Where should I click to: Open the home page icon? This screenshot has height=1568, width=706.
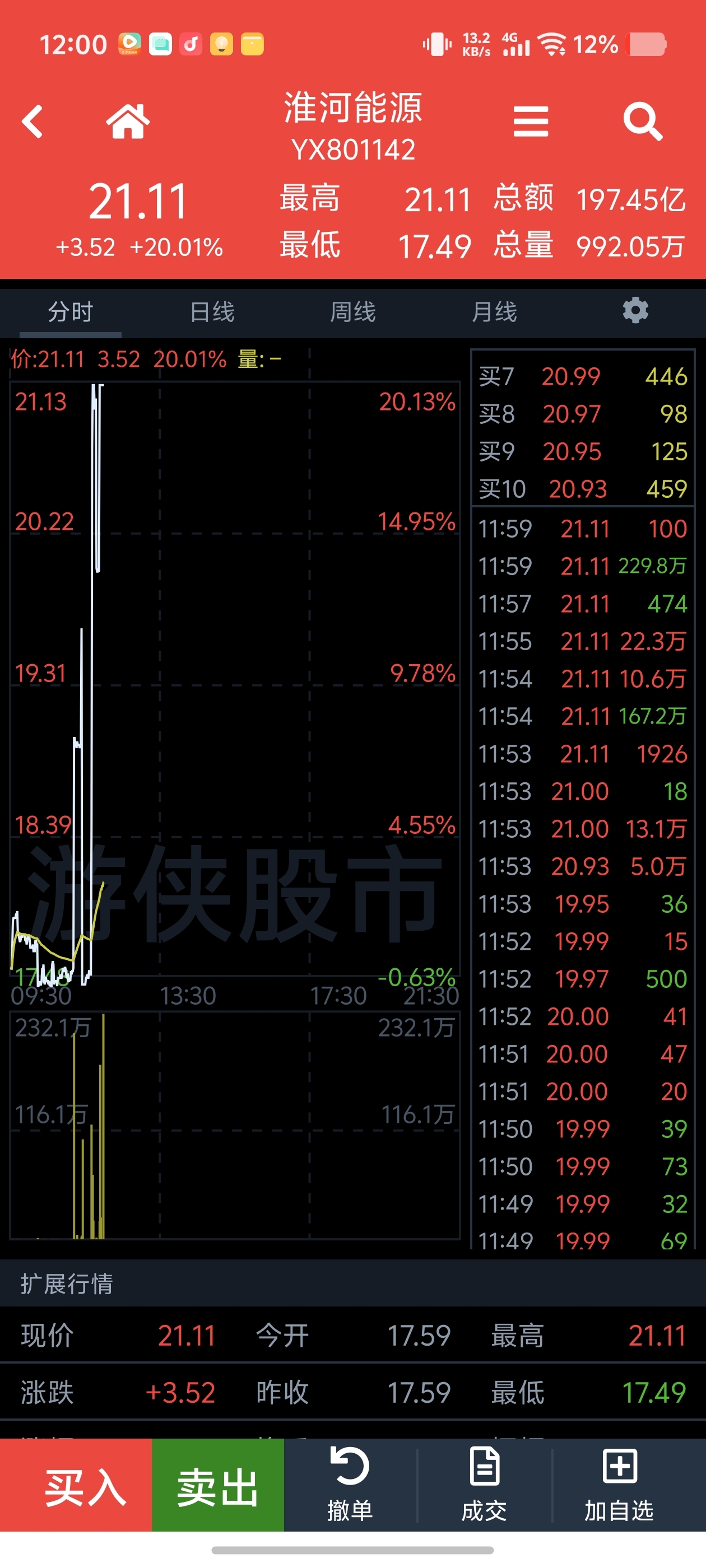click(x=128, y=121)
